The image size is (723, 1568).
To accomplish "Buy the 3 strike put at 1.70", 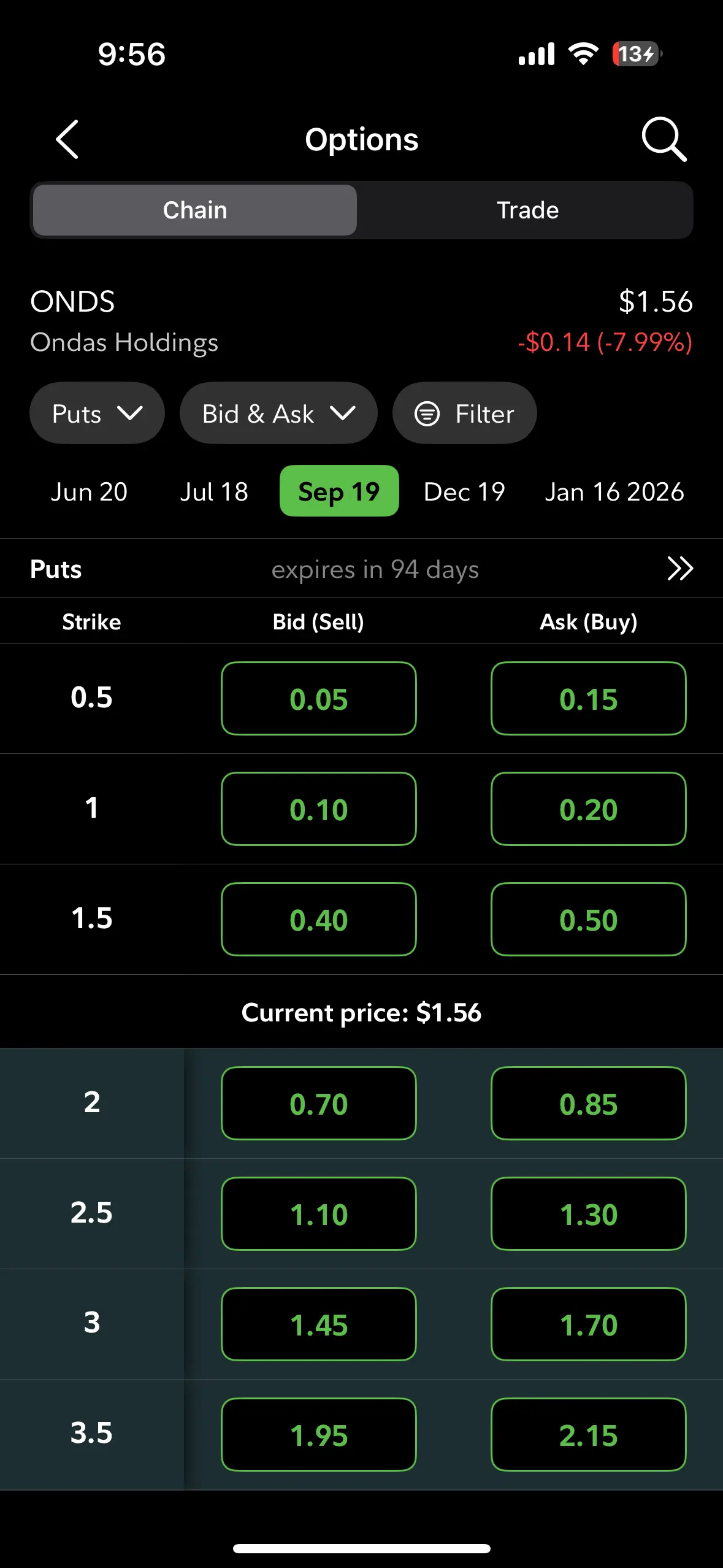I will 589,1324.
